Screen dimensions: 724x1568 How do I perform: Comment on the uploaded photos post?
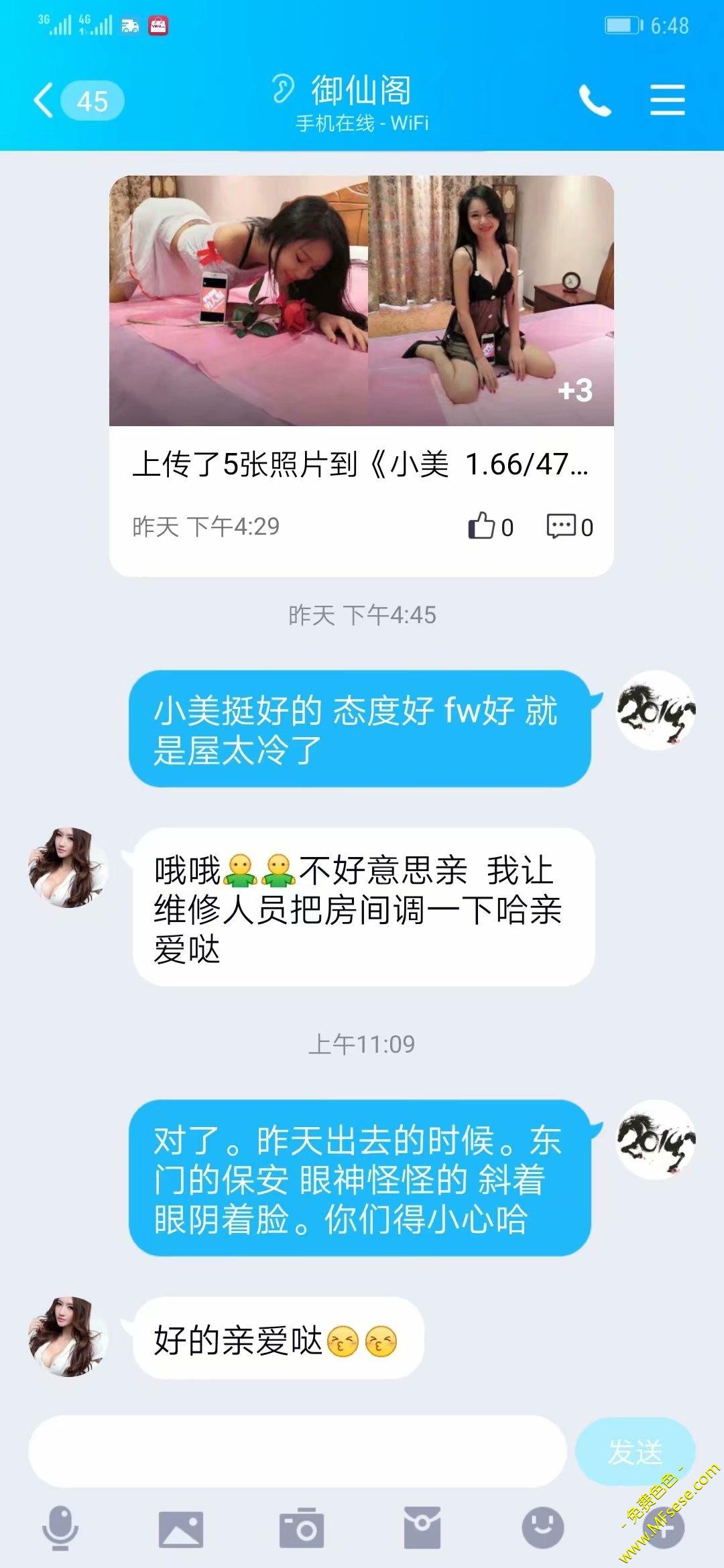point(570,527)
